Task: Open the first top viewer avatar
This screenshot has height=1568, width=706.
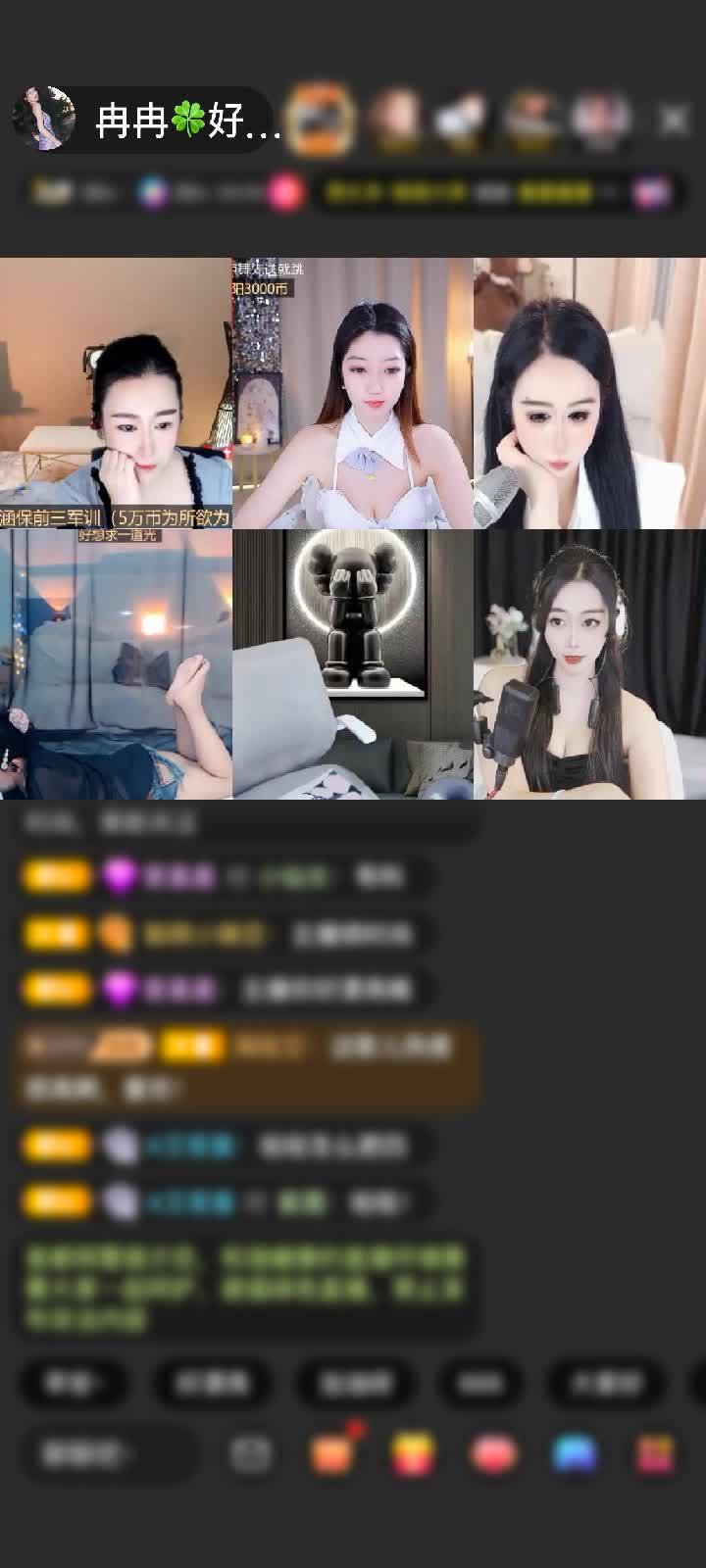Action: 321,119
